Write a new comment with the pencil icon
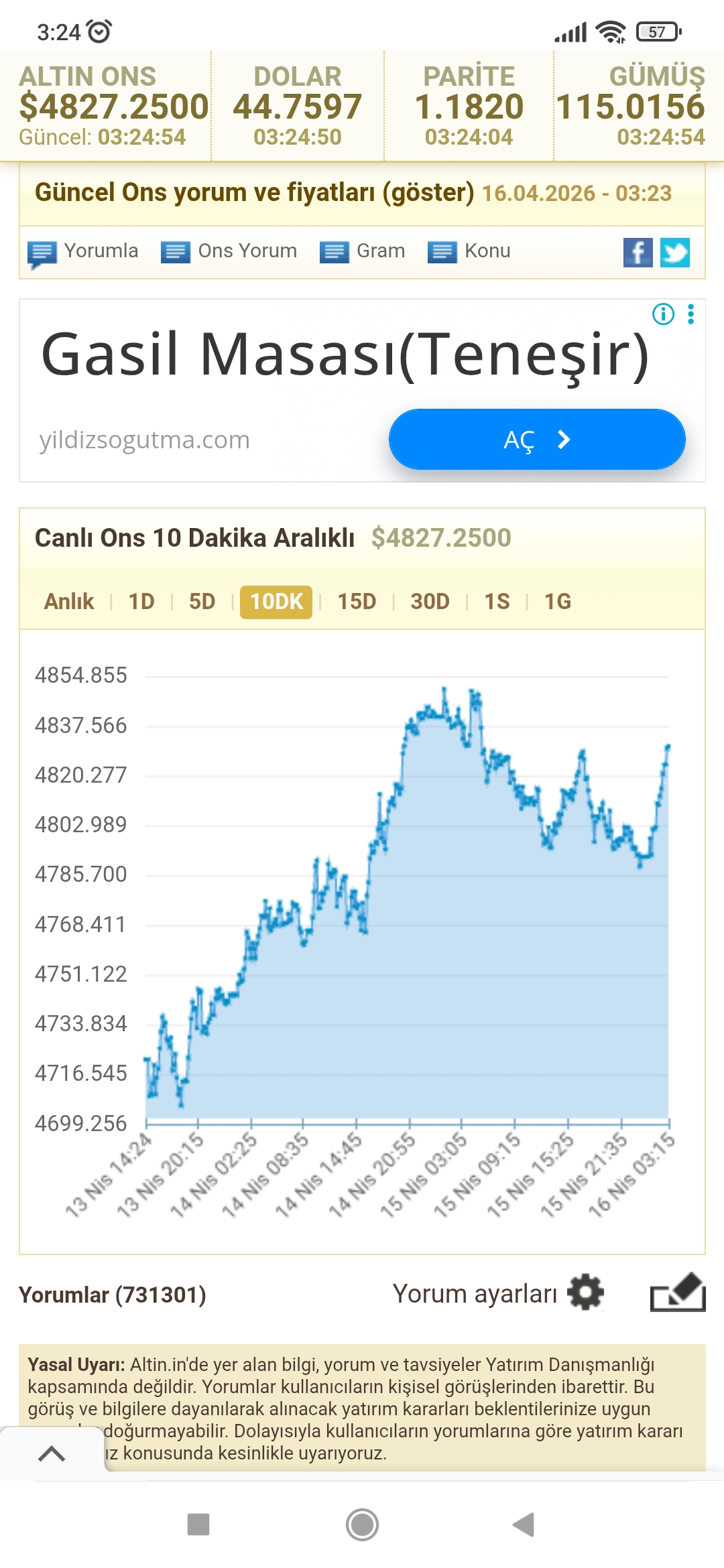The height and width of the screenshot is (1568, 724). click(678, 1292)
